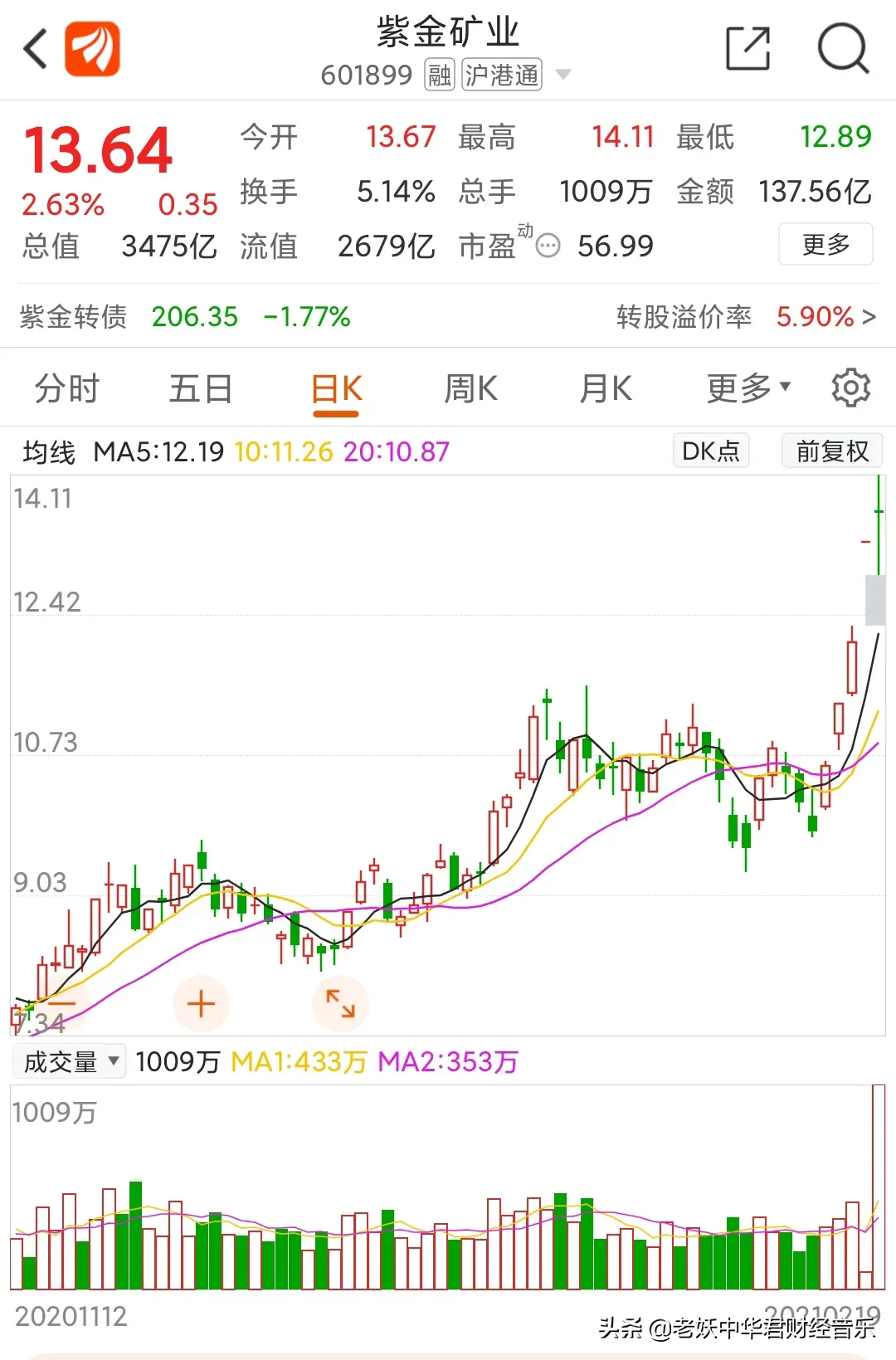The image size is (896, 1360).
Task: Switch to 五日 chart tab
Action: pos(201,388)
